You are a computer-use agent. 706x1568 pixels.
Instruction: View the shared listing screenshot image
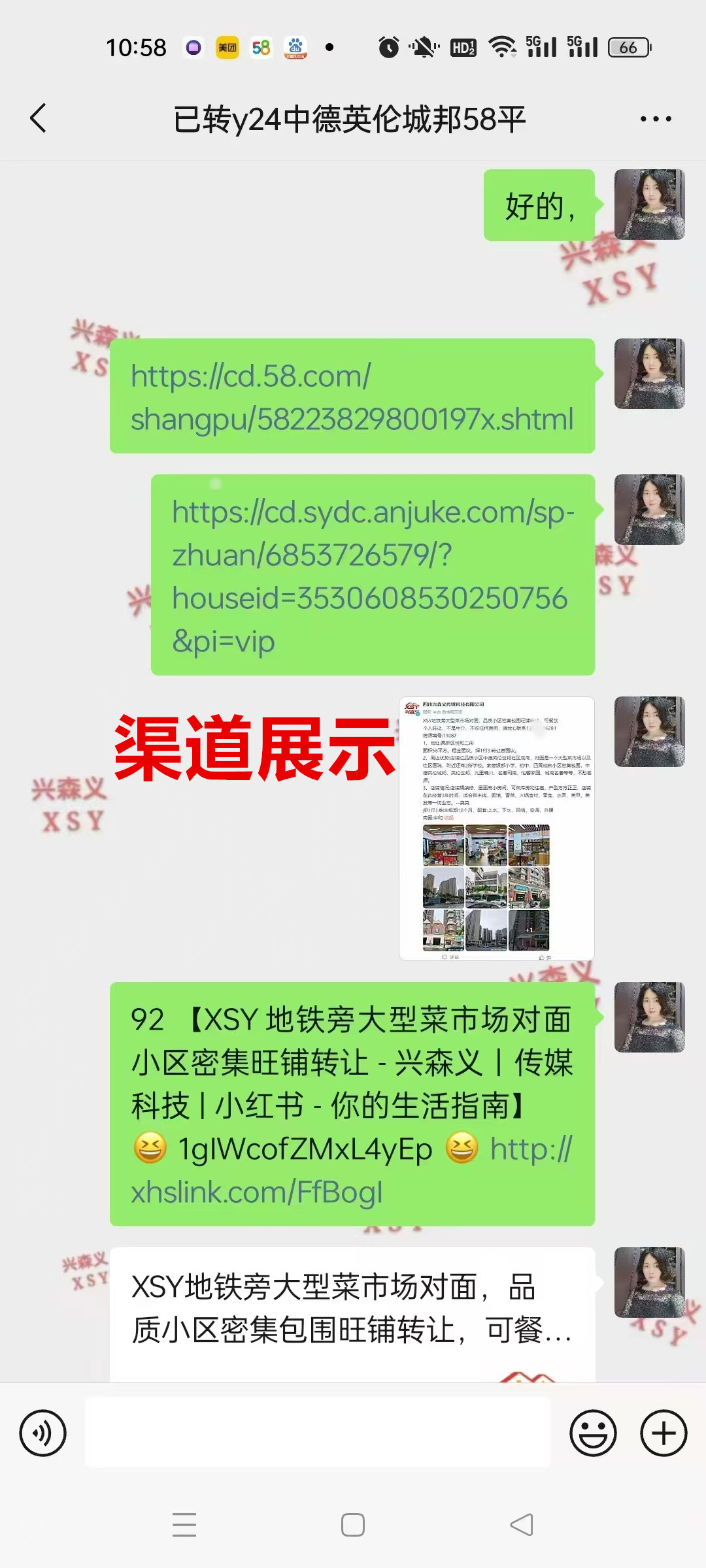(x=496, y=828)
